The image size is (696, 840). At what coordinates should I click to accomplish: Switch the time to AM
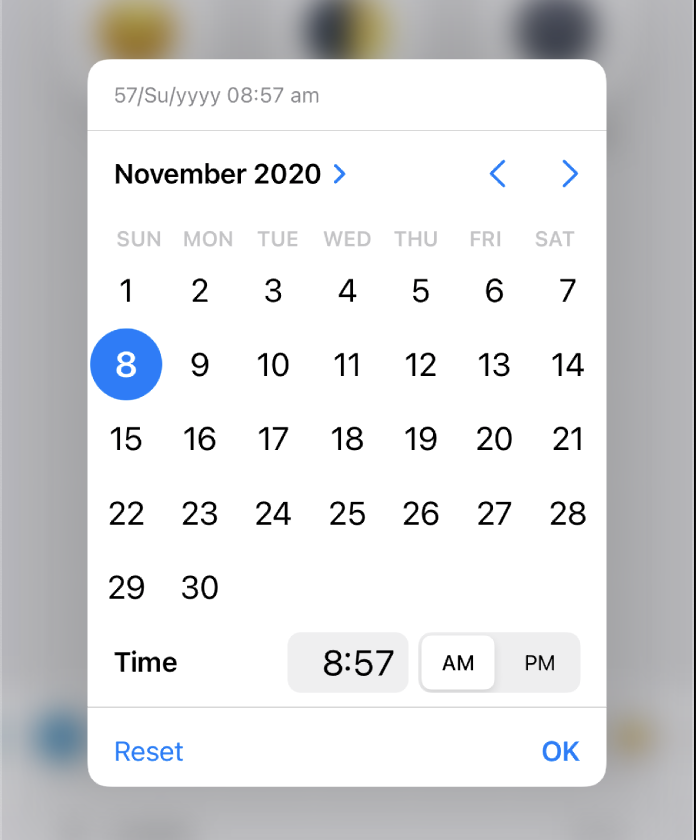pyautogui.click(x=458, y=663)
